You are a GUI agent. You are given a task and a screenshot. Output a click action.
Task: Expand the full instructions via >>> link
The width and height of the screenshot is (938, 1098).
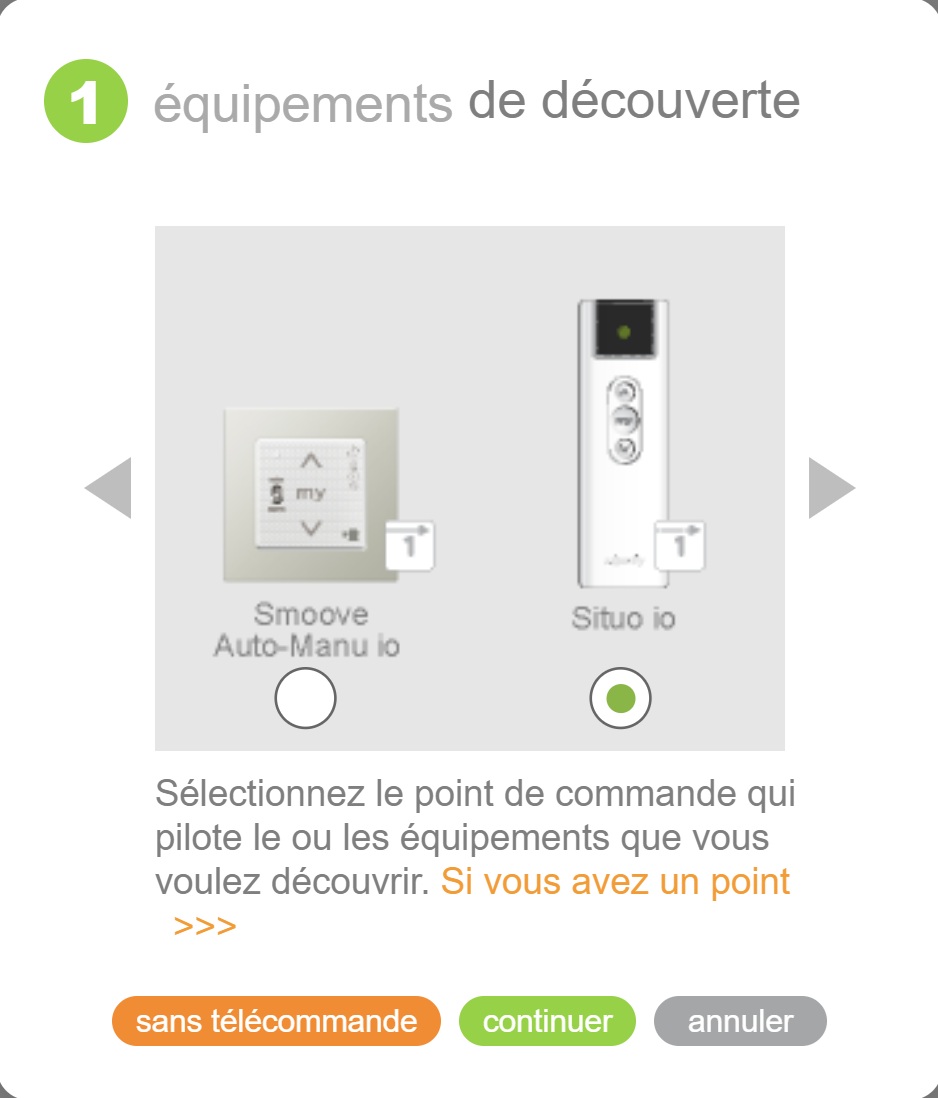click(205, 926)
